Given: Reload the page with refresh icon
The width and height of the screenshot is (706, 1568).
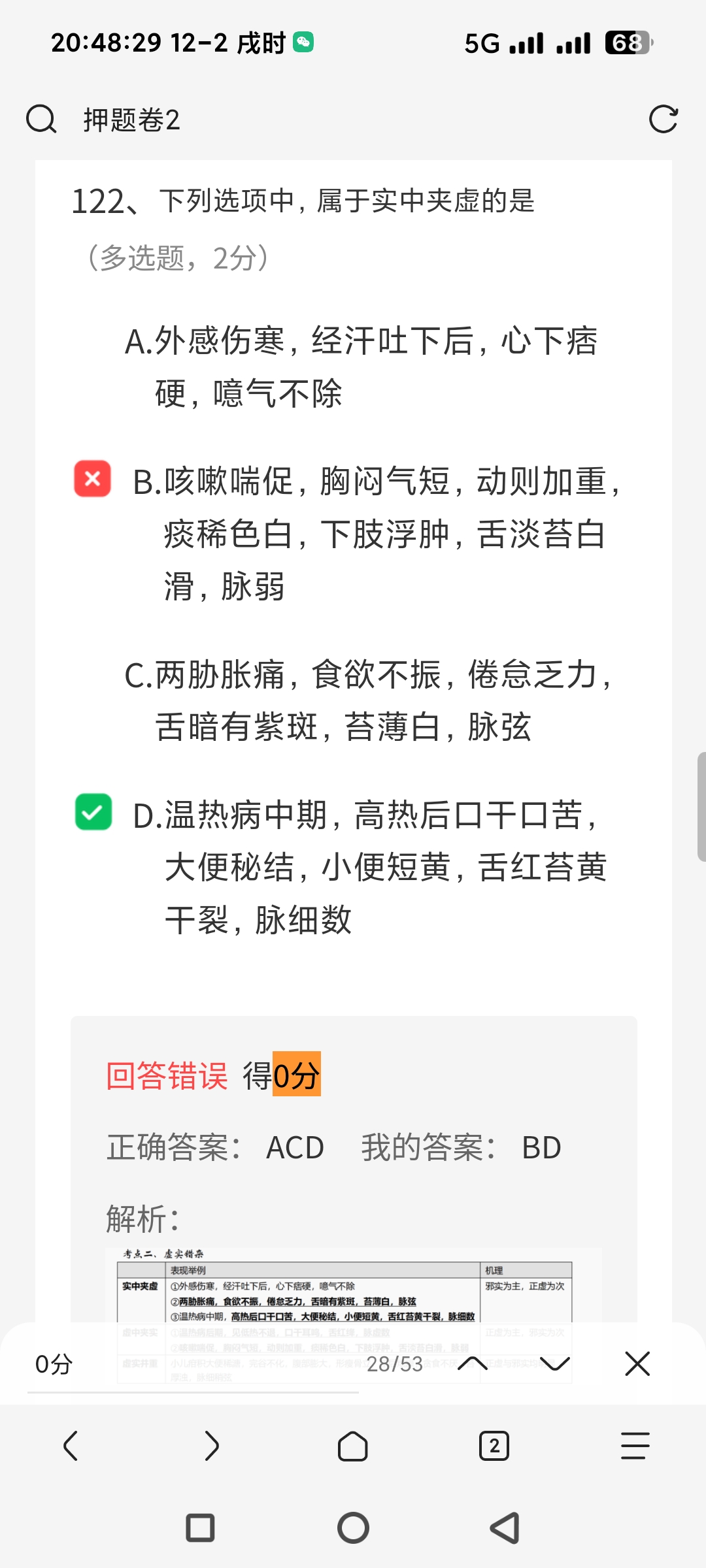Looking at the screenshot, I should click(x=663, y=120).
